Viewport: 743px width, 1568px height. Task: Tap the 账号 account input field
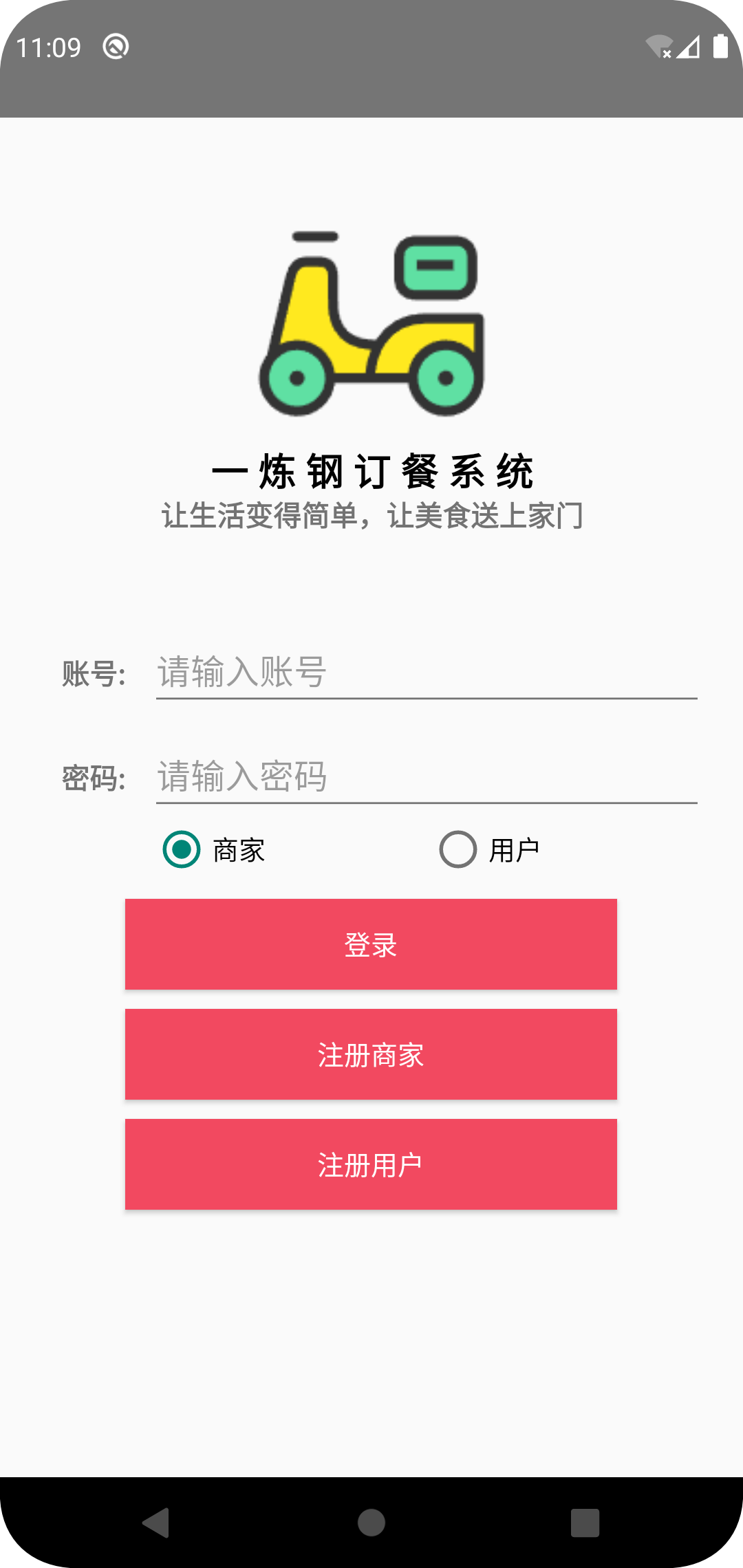click(427, 672)
